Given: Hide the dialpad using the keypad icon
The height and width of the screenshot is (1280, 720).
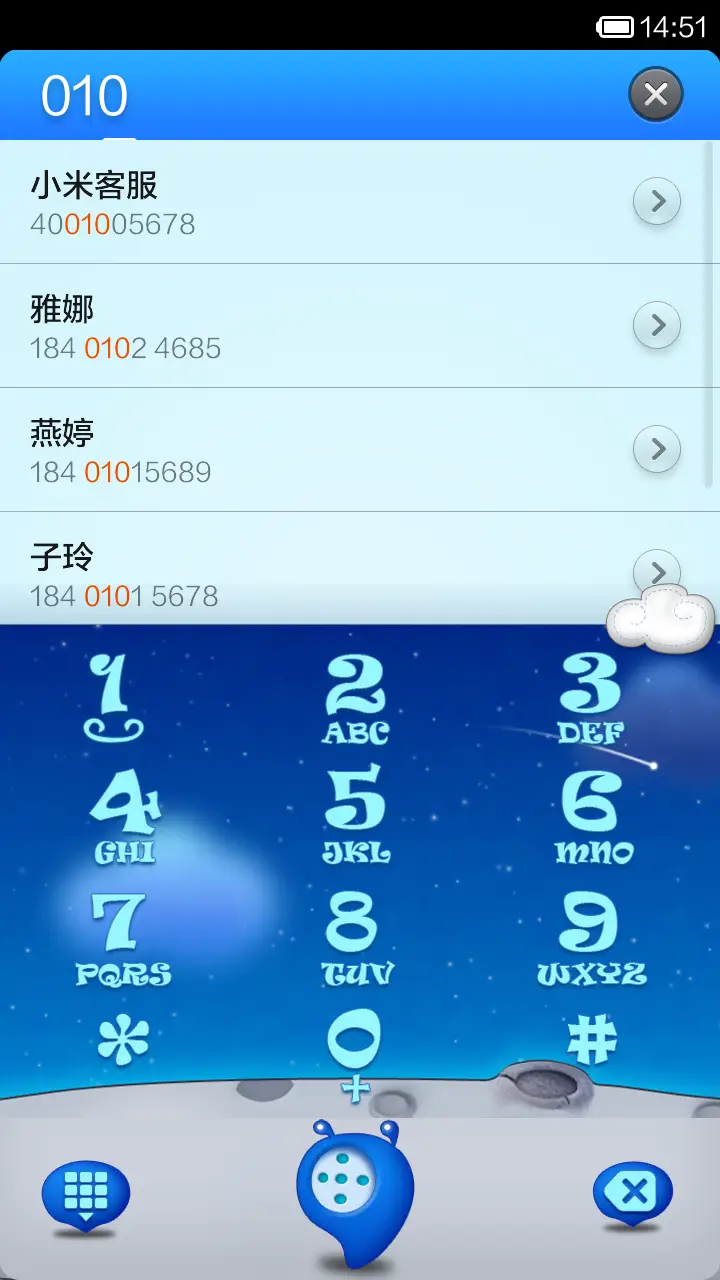Looking at the screenshot, I should 85,1190.
